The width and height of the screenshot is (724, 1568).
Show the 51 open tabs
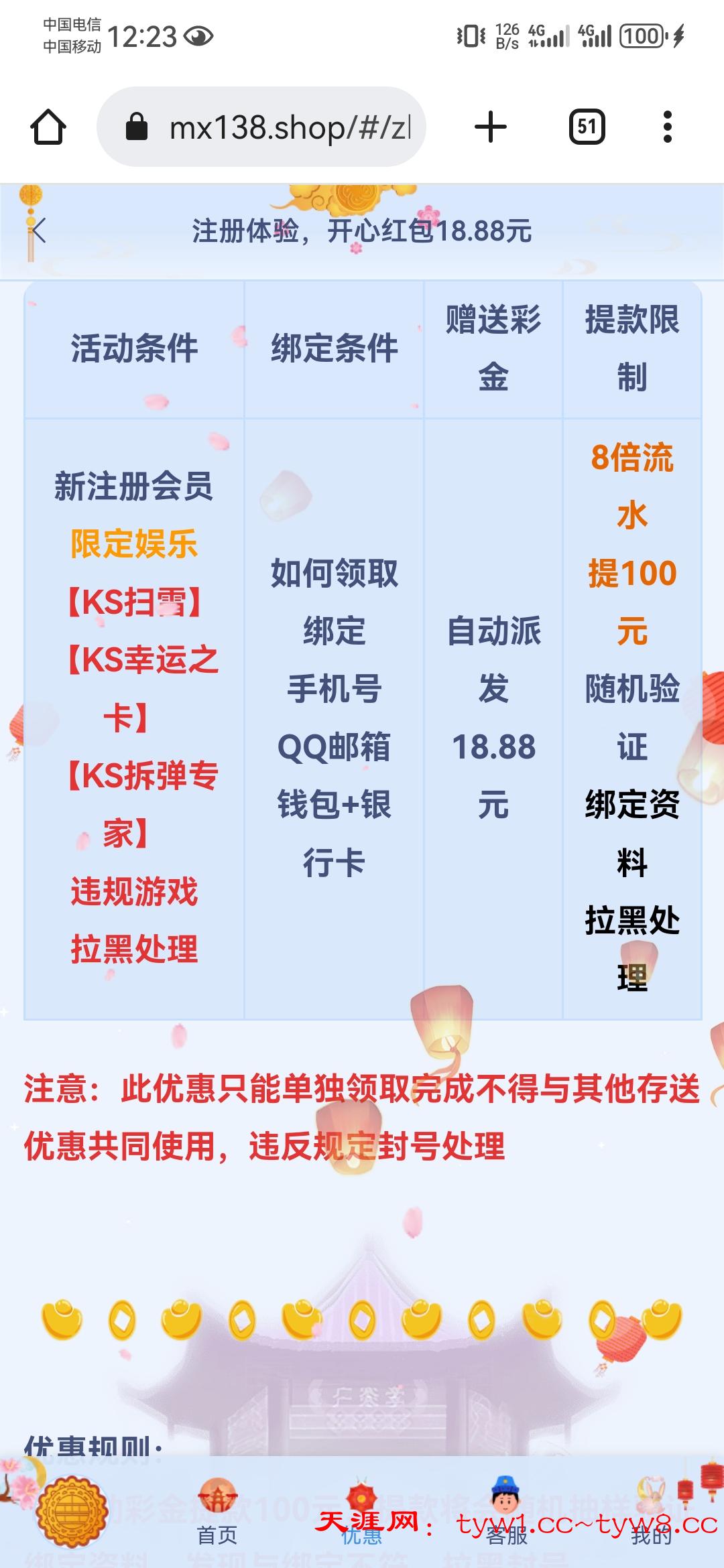coord(587,127)
